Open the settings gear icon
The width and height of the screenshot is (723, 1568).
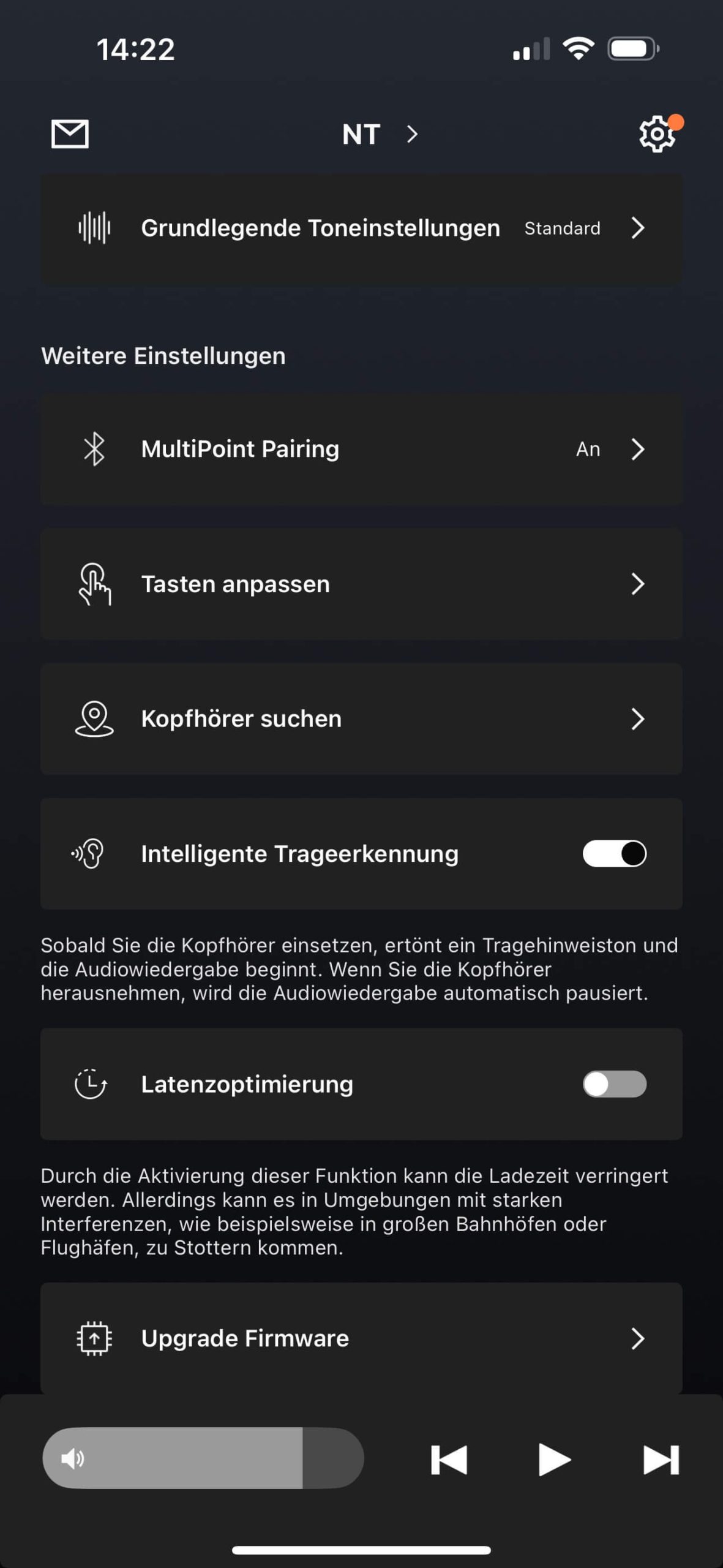coord(657,134)
